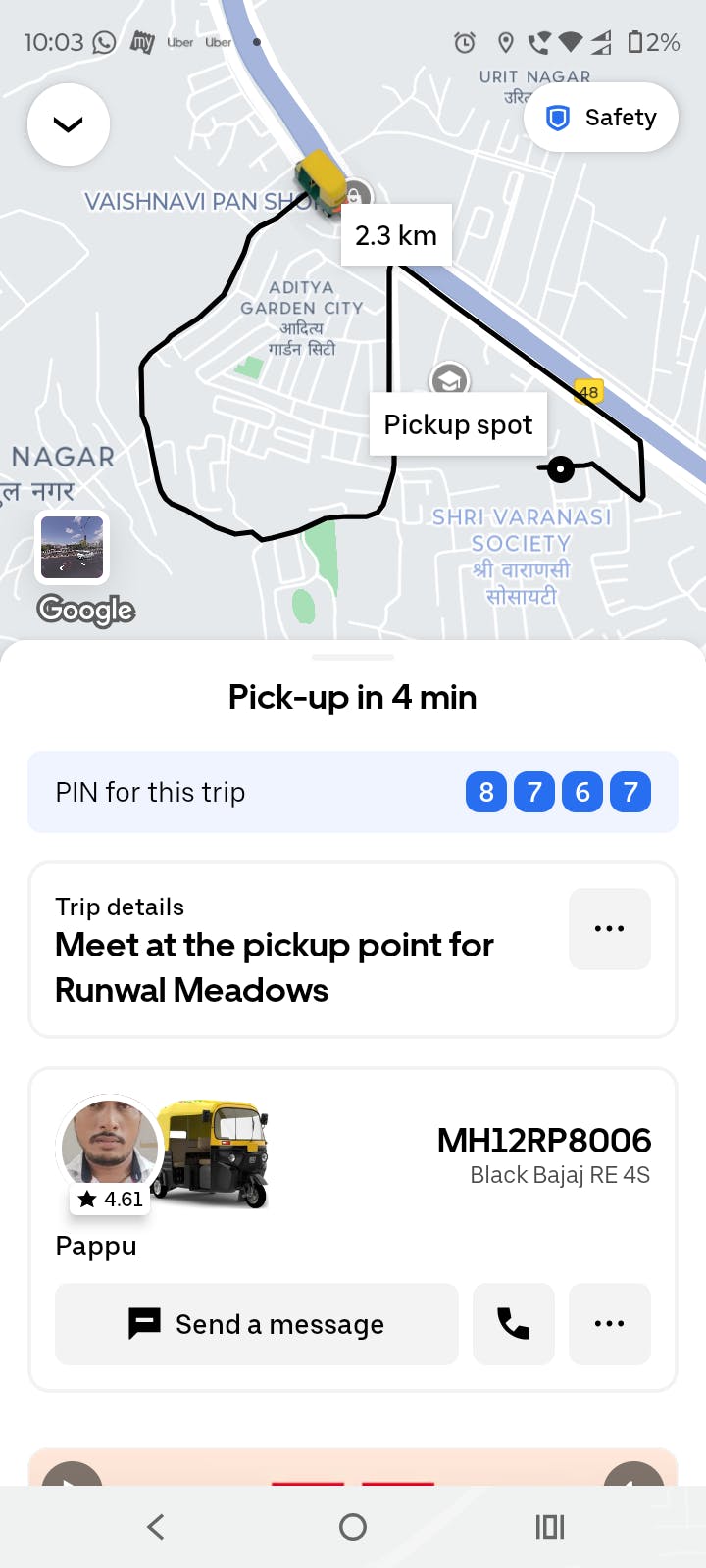Screen dimensions: 706x1568
Task: Open more driver contact options
Action: [x=609, y=1324]
